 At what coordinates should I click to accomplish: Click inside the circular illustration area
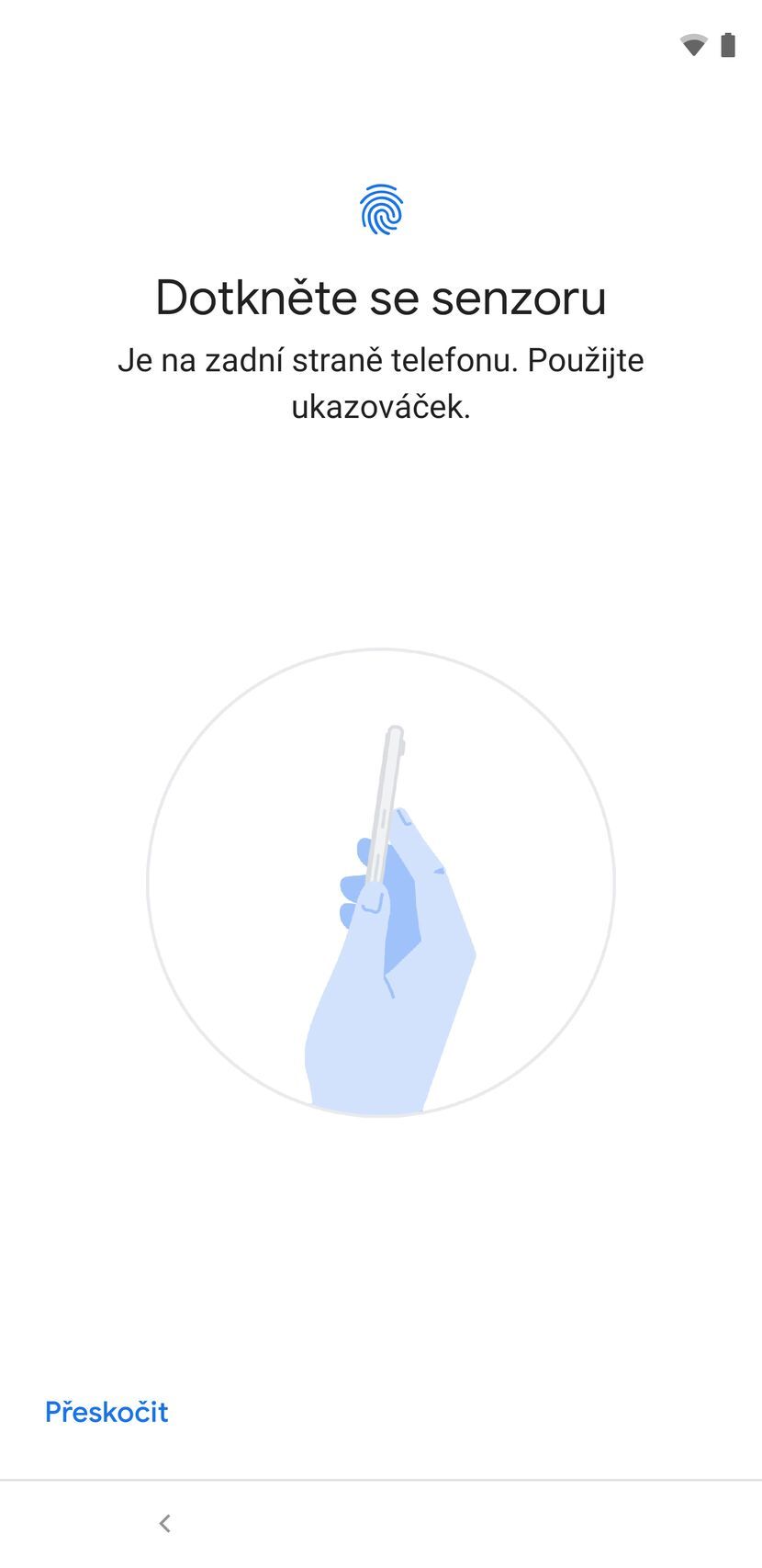click(381, 882)
